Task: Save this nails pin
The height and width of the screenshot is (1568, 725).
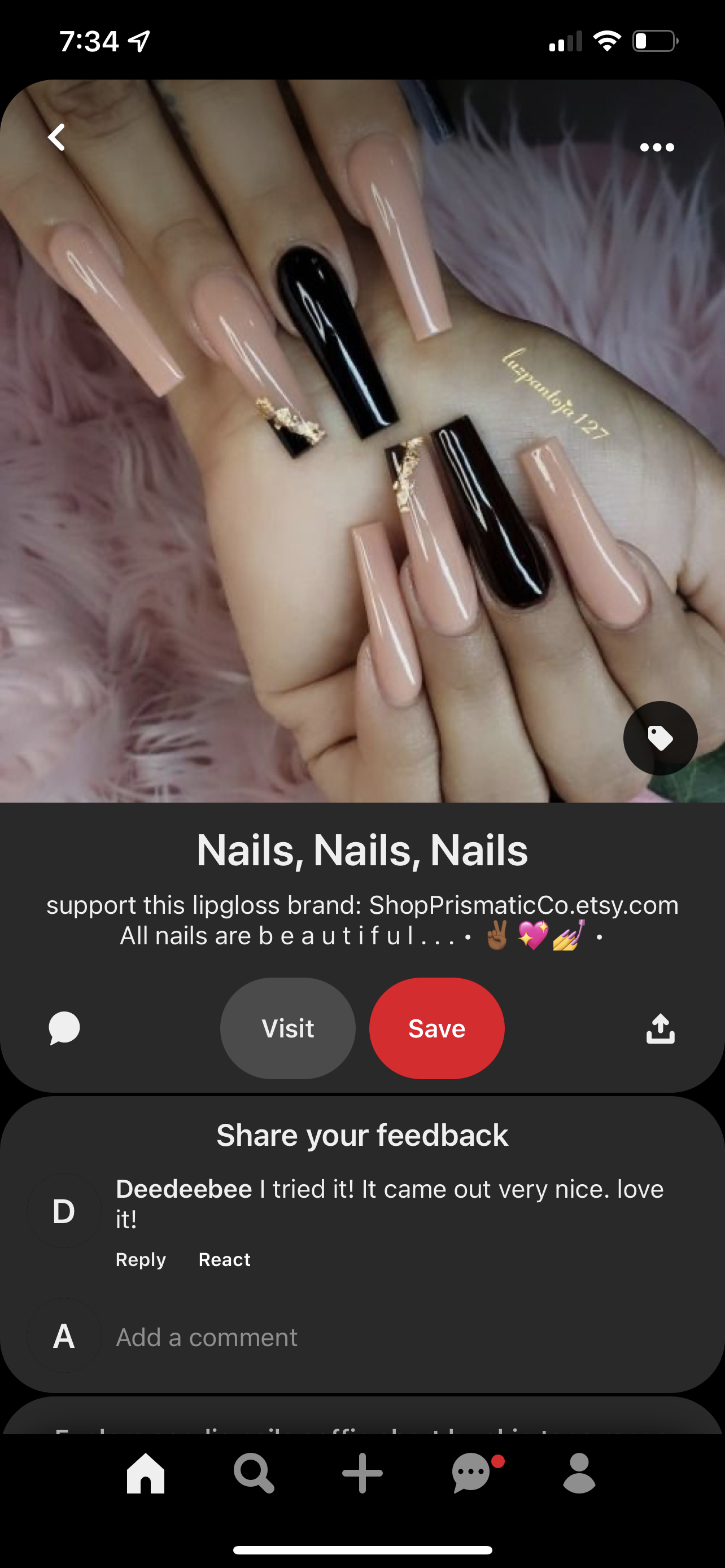Action: pyautogui.click(x=436, y=1028)
